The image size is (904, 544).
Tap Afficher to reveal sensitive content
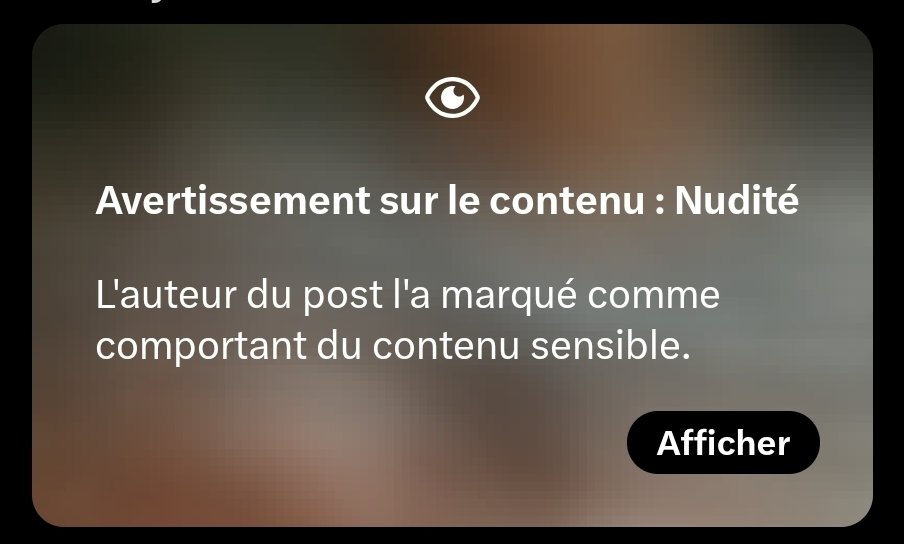(723, 443)
